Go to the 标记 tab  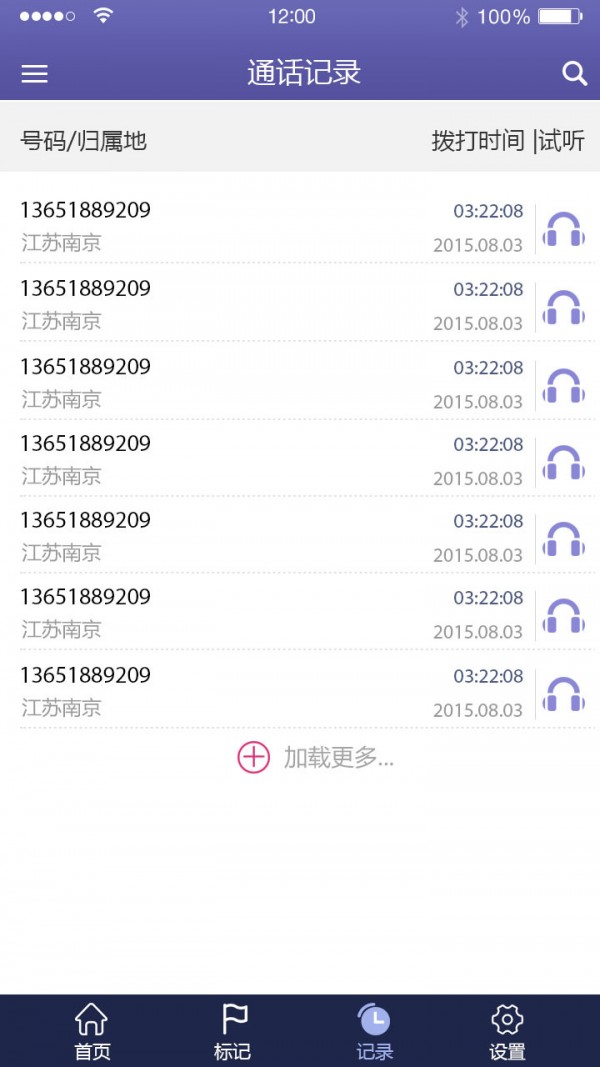tap(233, 1032)
